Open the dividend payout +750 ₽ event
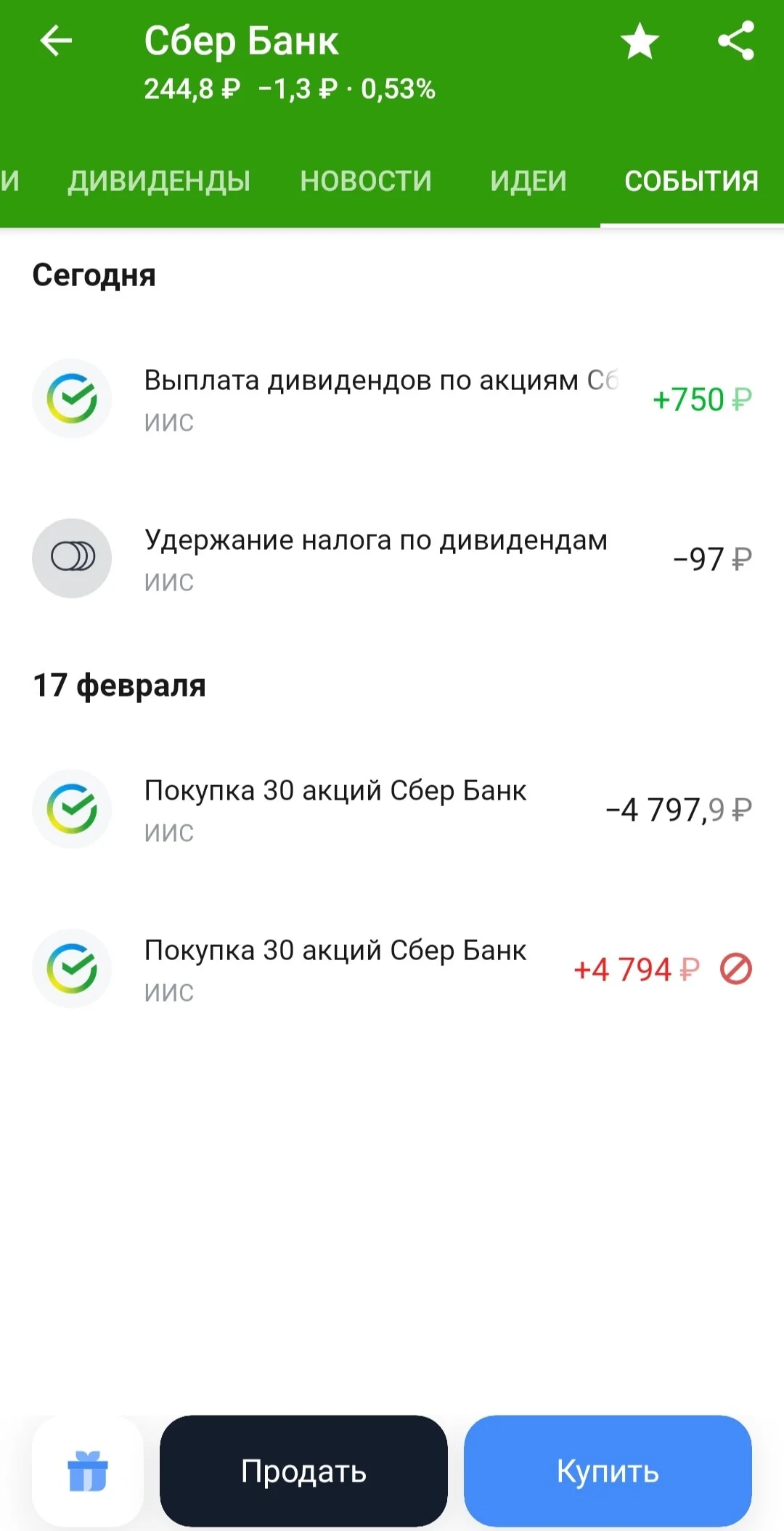This screenshot has width=784, height=1531. [392, 399]
